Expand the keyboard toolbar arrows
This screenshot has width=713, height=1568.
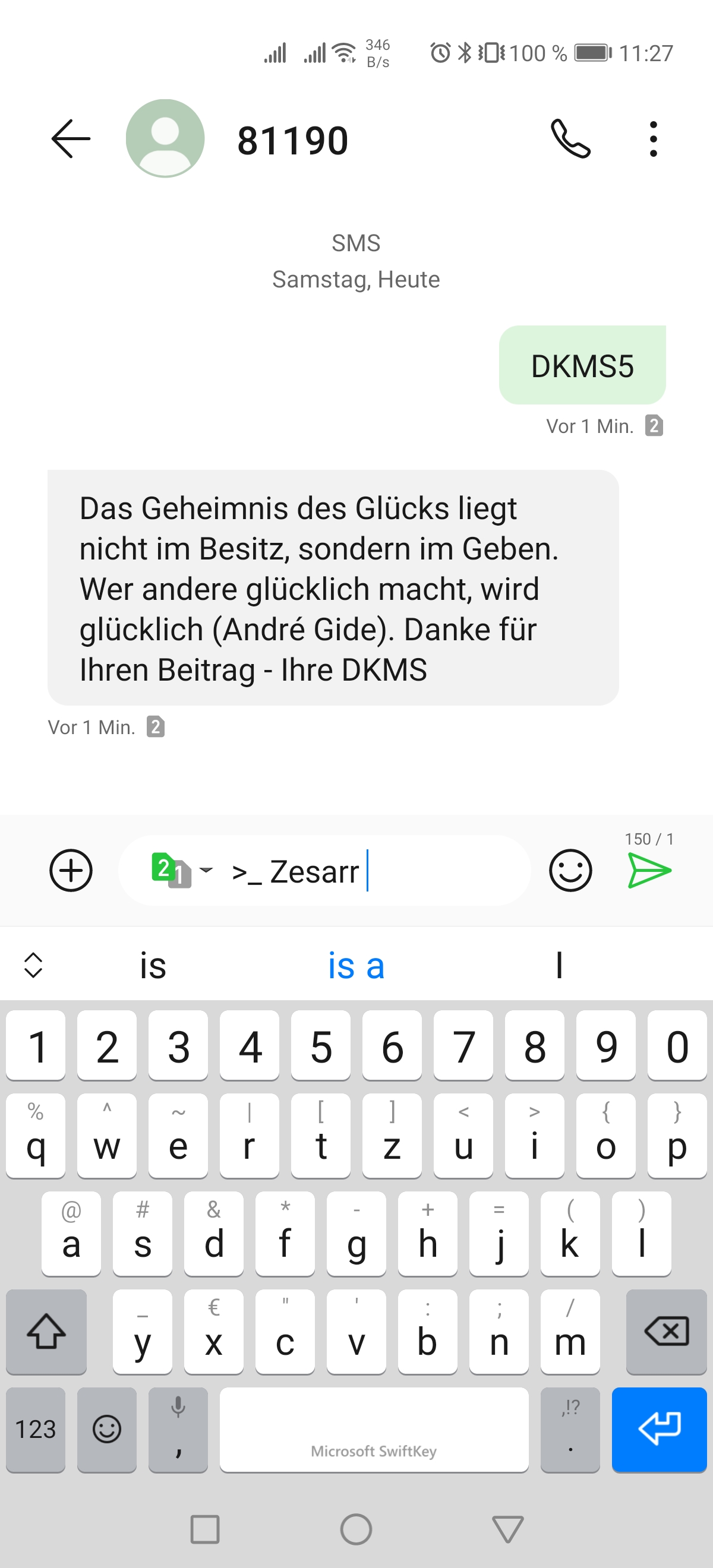point(33,965)
